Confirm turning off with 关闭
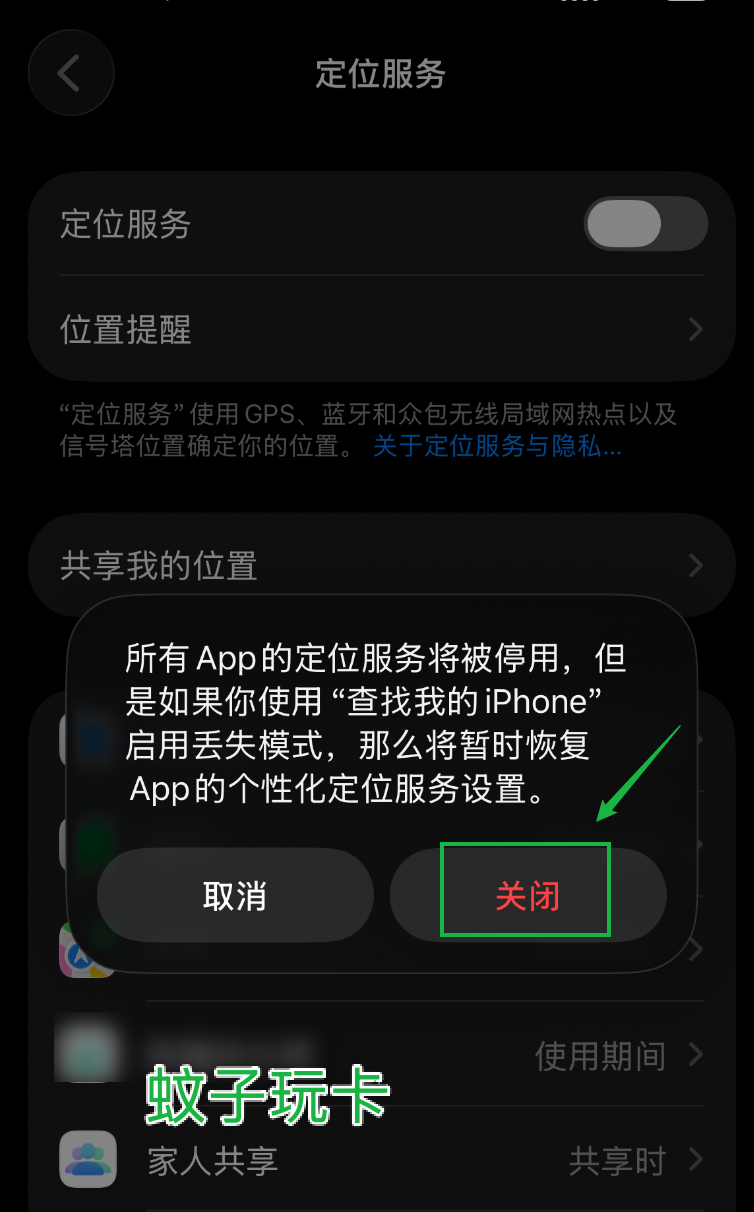This screenshot has width=754, height=1212. pyautogui.click(x=527, y=895)
